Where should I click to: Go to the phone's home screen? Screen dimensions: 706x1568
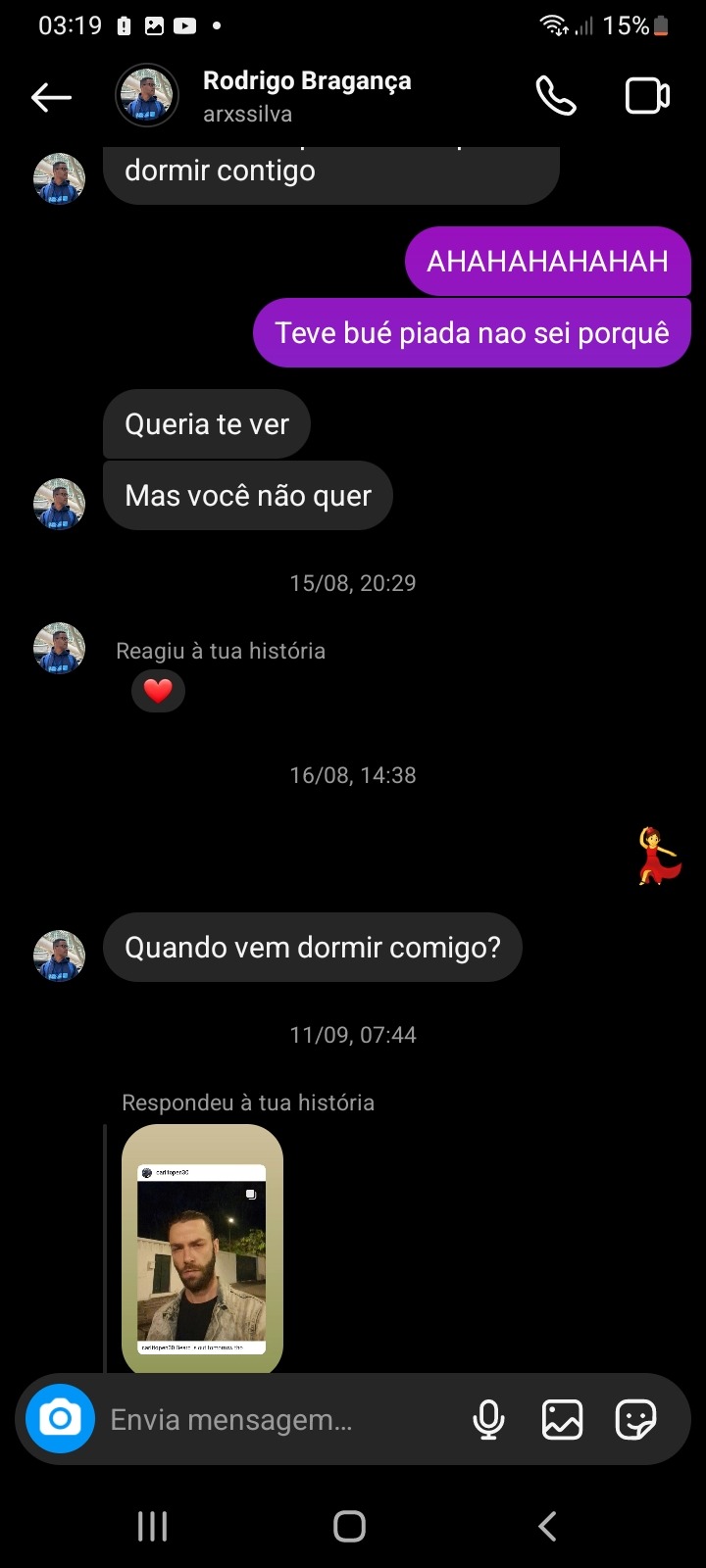(349, 1526)
